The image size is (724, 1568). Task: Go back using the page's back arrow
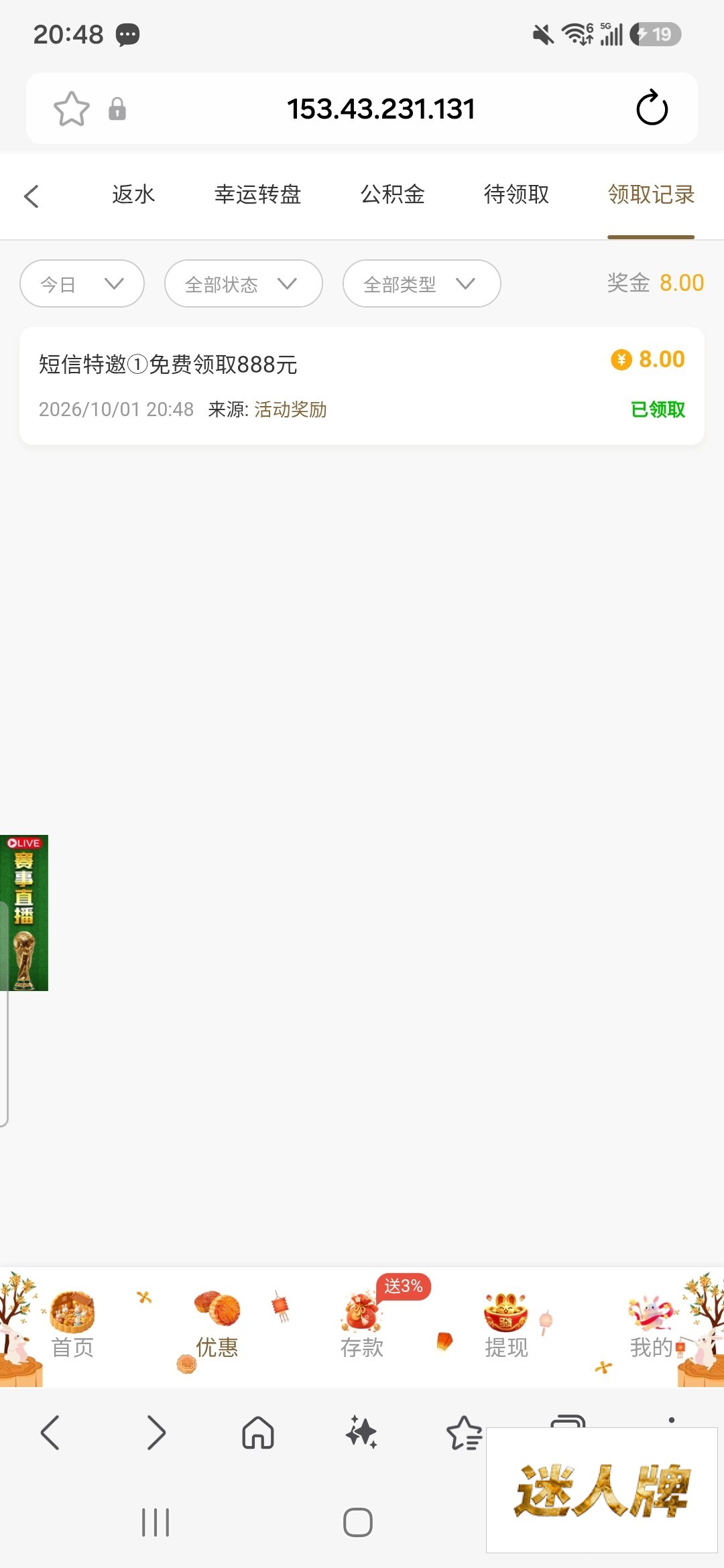(x=31, y=196)
